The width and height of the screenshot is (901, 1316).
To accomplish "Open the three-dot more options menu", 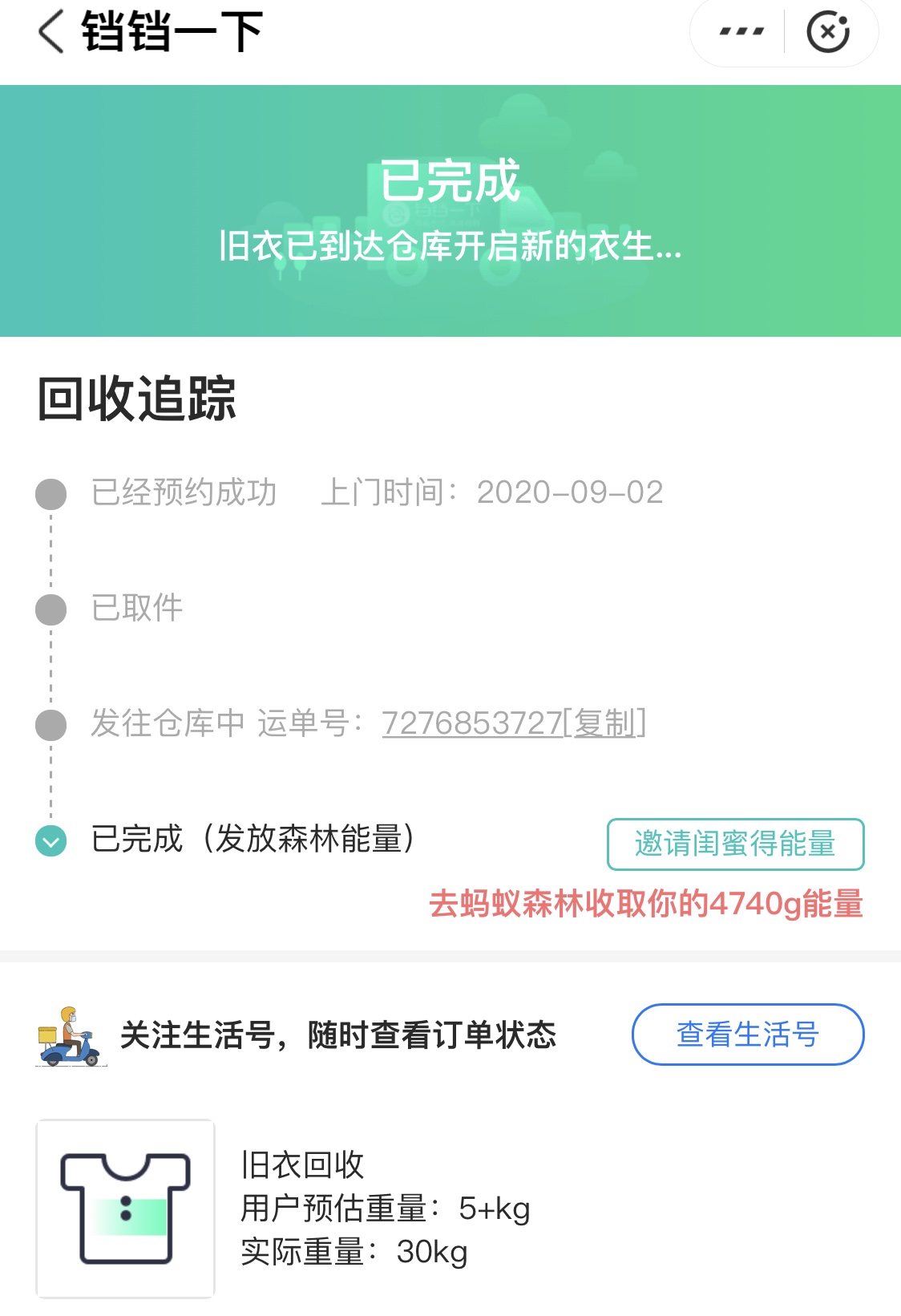I will (x=741, y=32).
